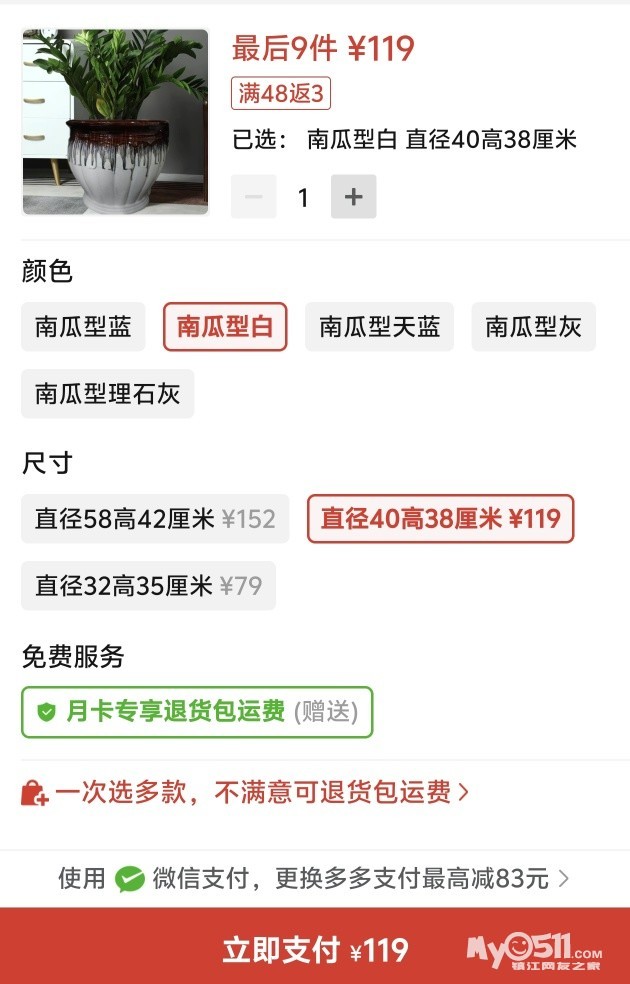This screenshot has height=984, width=630.
Task: Increase quantity with the plus button
Action: (353, 197)
